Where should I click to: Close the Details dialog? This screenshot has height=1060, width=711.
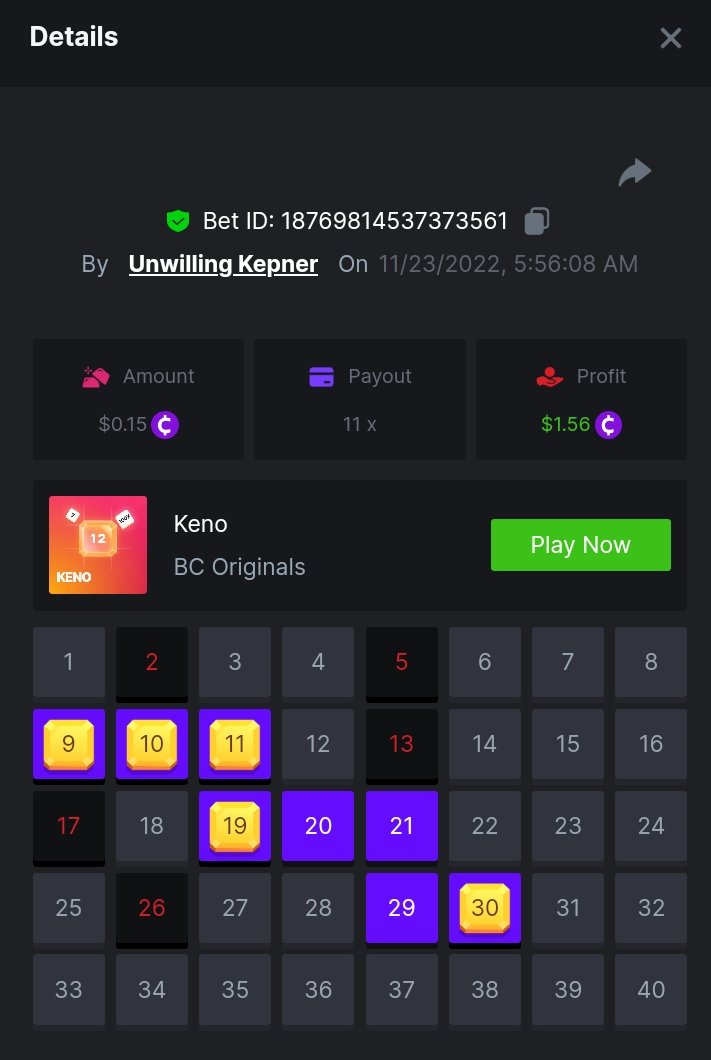click(670, 38)
